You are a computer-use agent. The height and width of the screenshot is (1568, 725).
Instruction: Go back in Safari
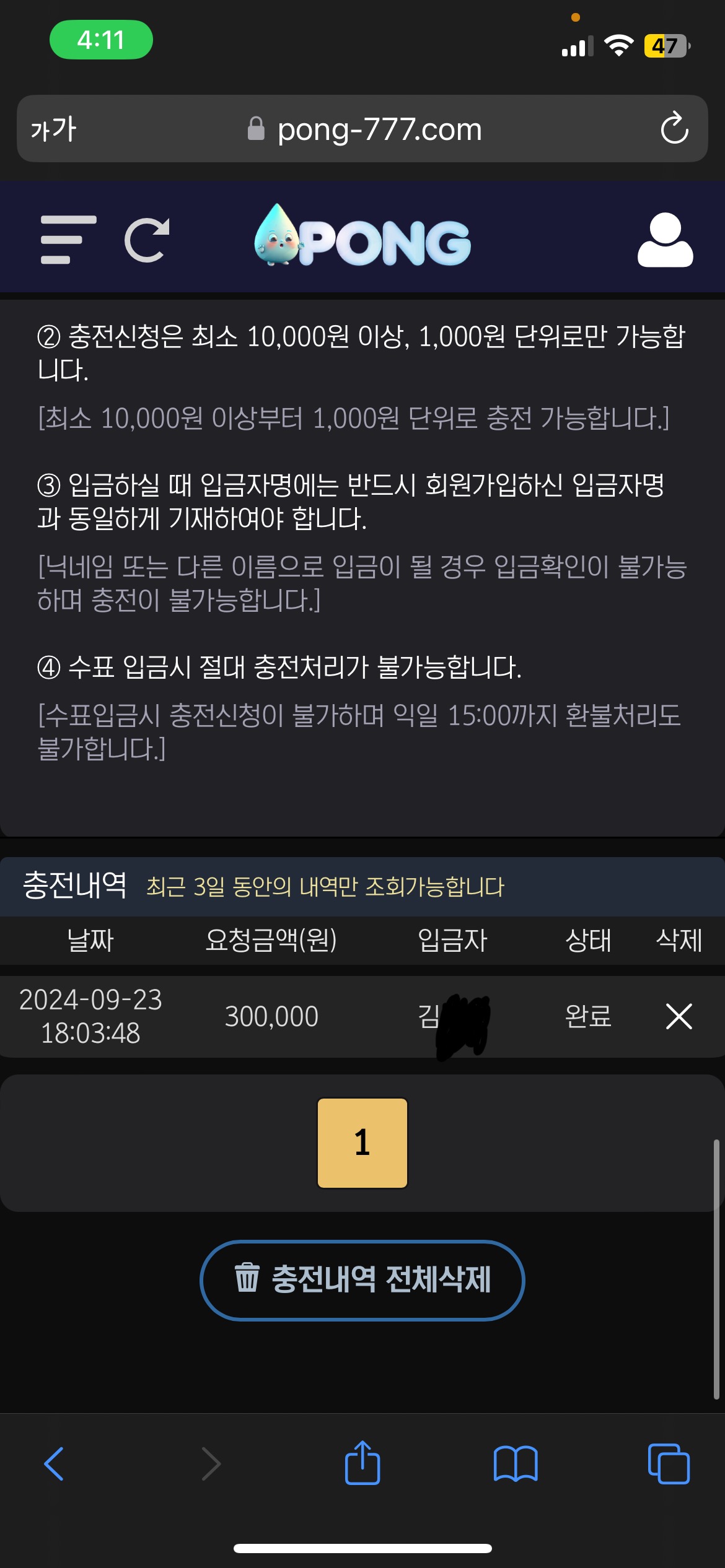pyautogui.click(x=54, y=1464)
